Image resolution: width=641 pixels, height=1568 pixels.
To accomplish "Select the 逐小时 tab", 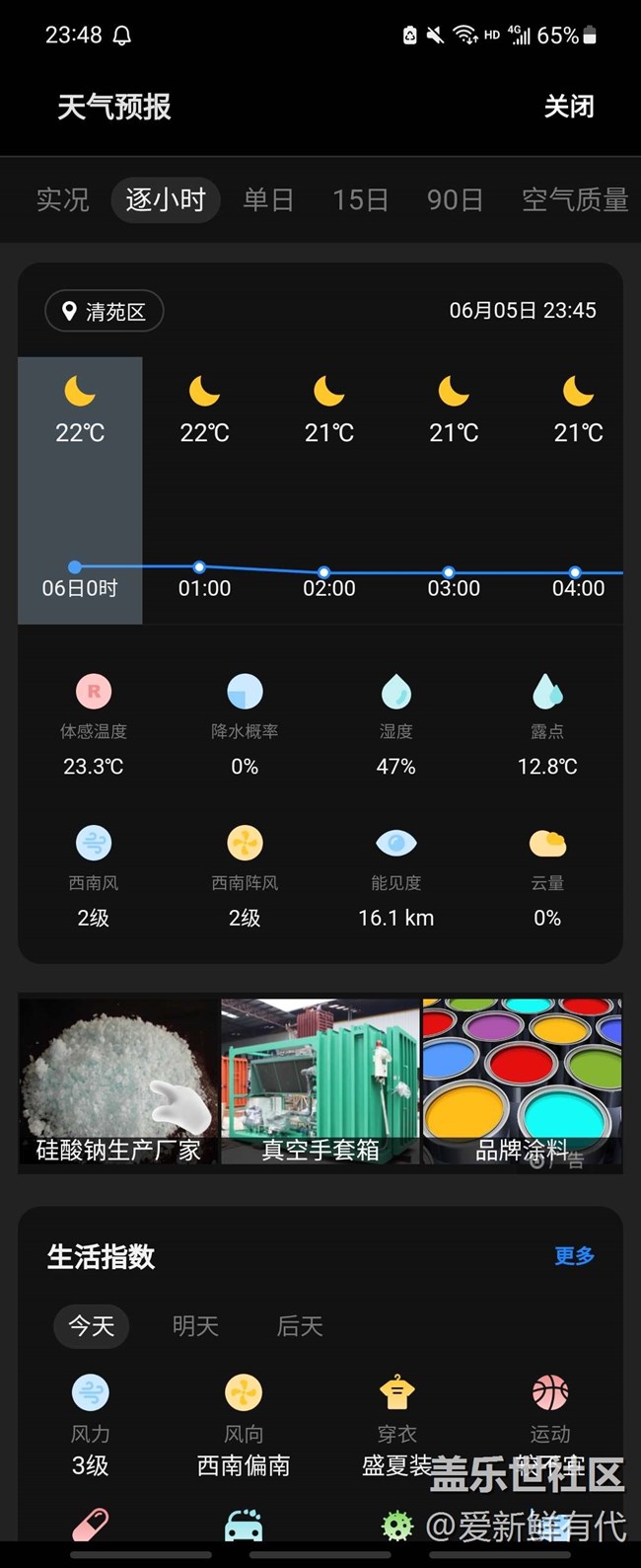I will [165, 200].
